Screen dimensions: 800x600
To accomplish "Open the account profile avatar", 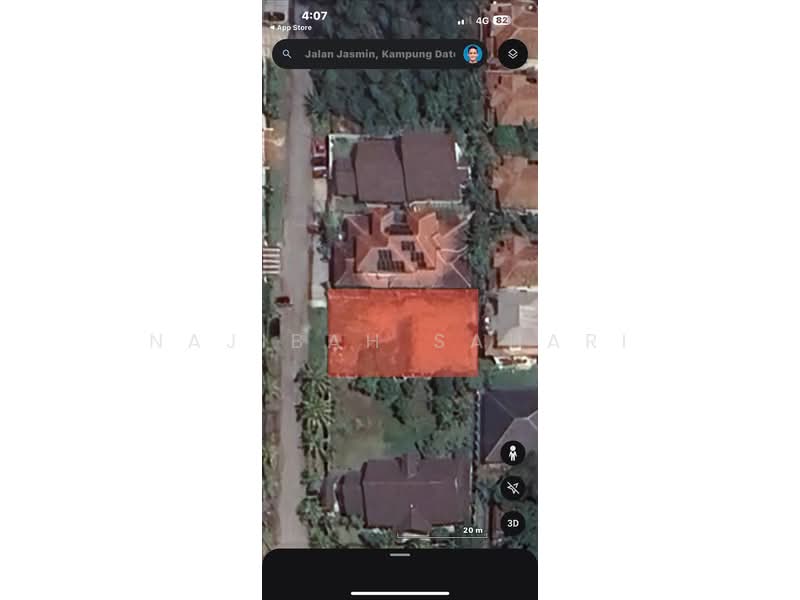I will tap(473, 54).
